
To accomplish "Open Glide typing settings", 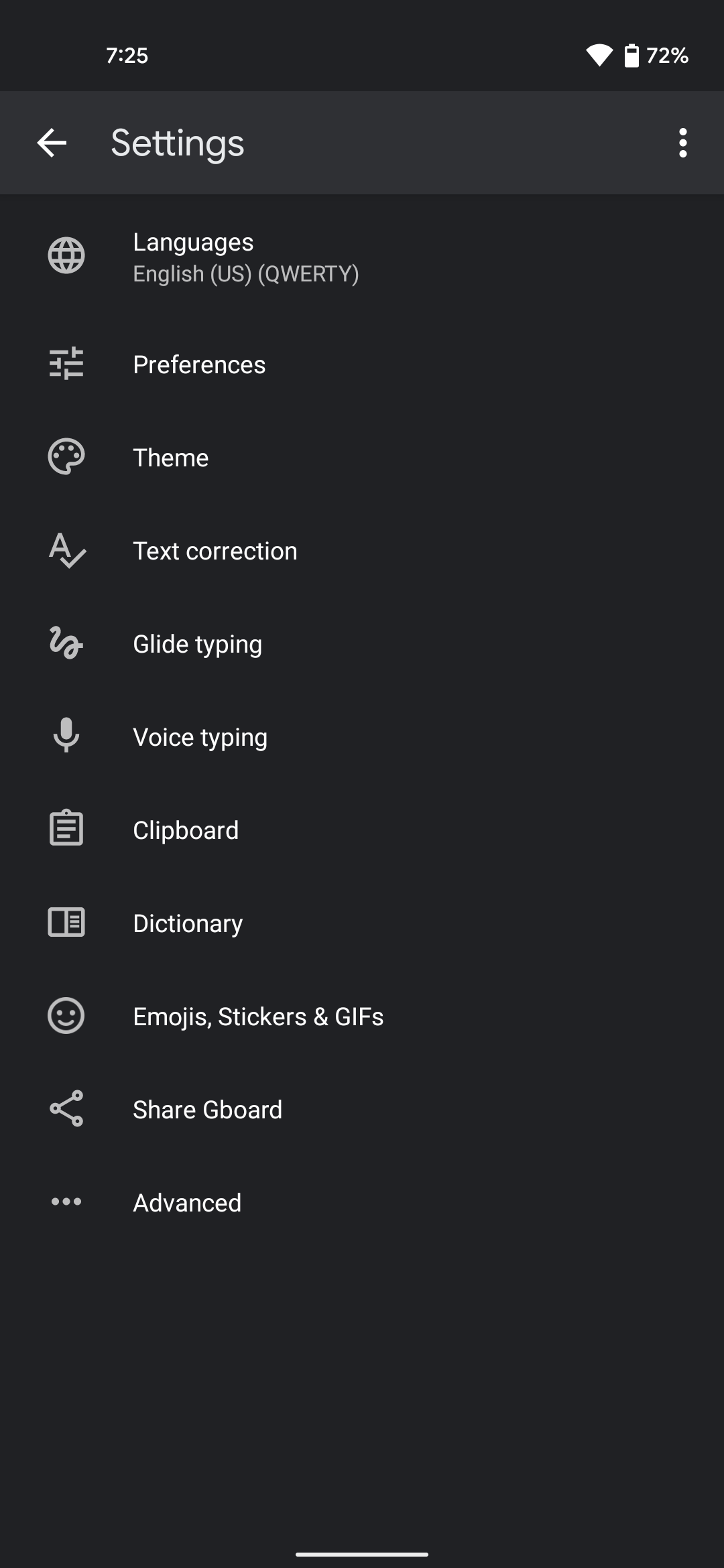I will (x=362, y=644).
